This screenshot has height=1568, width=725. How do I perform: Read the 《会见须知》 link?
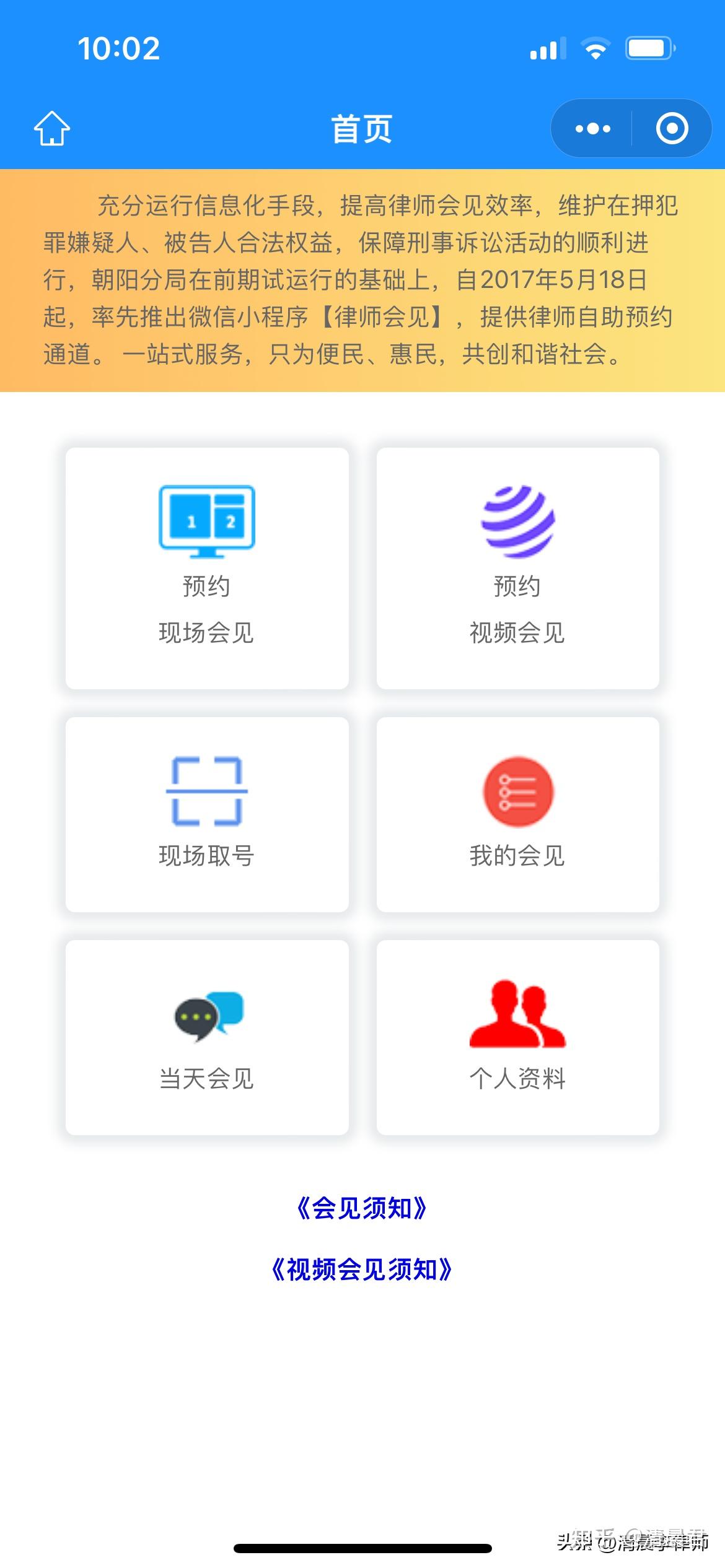[362, 1208]
